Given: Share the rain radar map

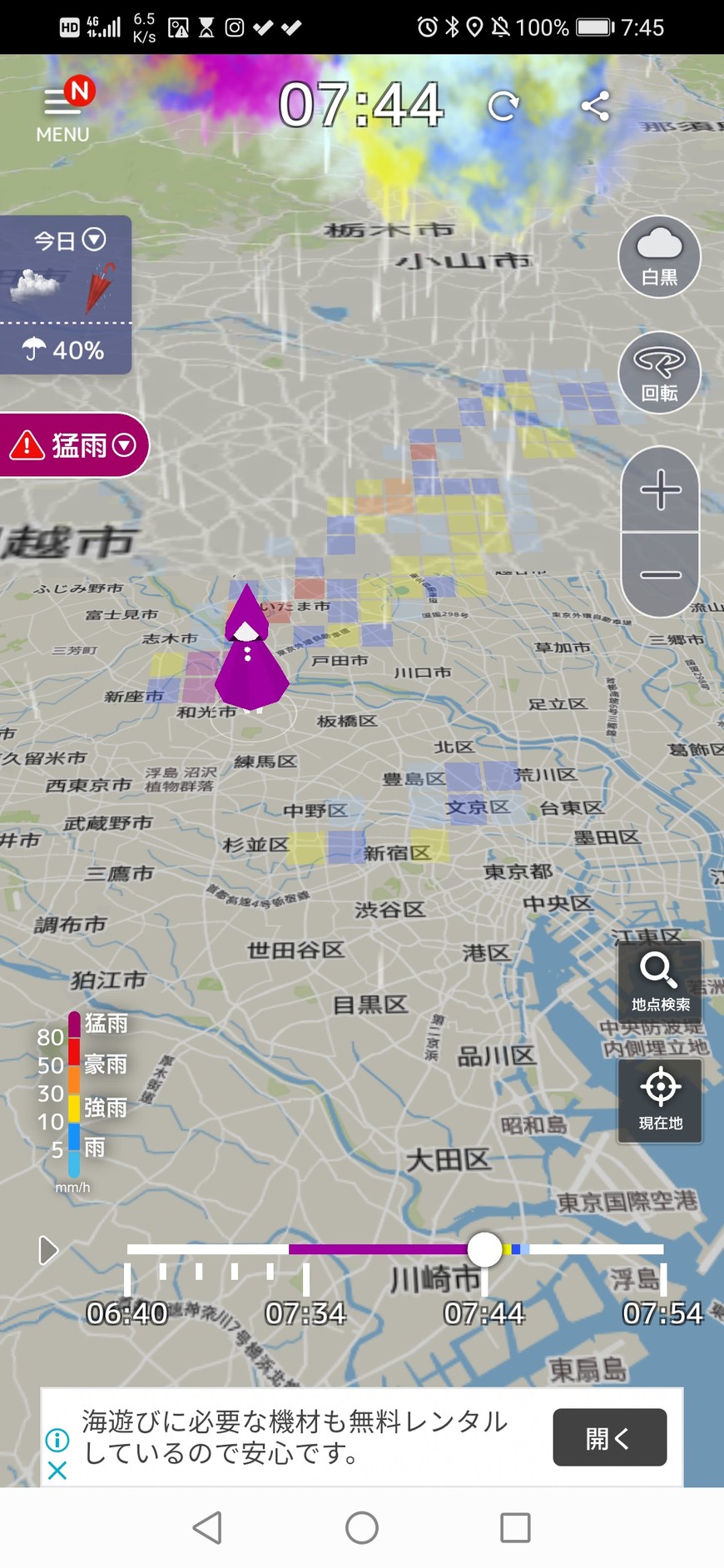Looking at the screenshot, I should click(595, 106).
